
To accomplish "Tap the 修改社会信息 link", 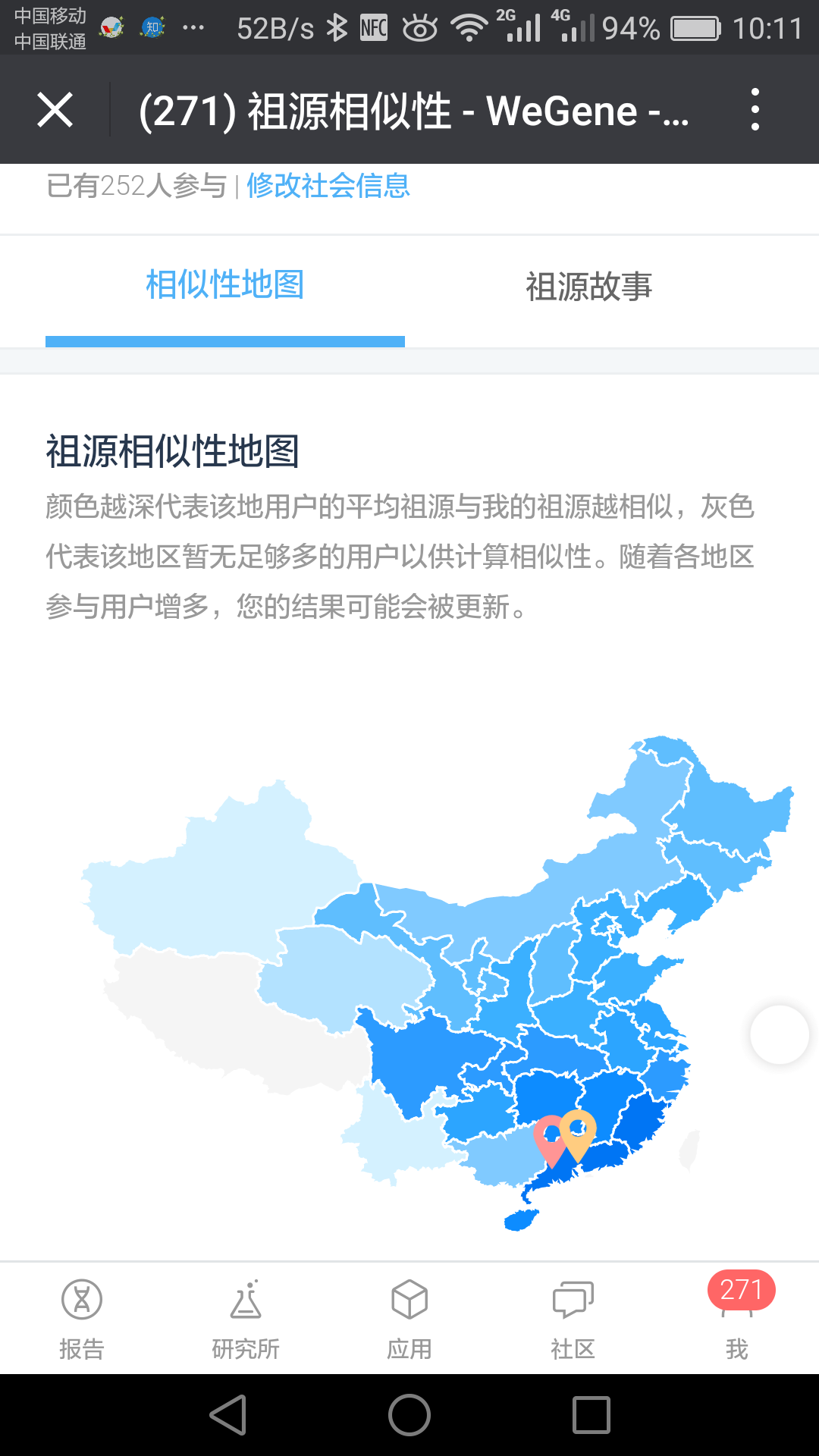I will click(328, 186).
